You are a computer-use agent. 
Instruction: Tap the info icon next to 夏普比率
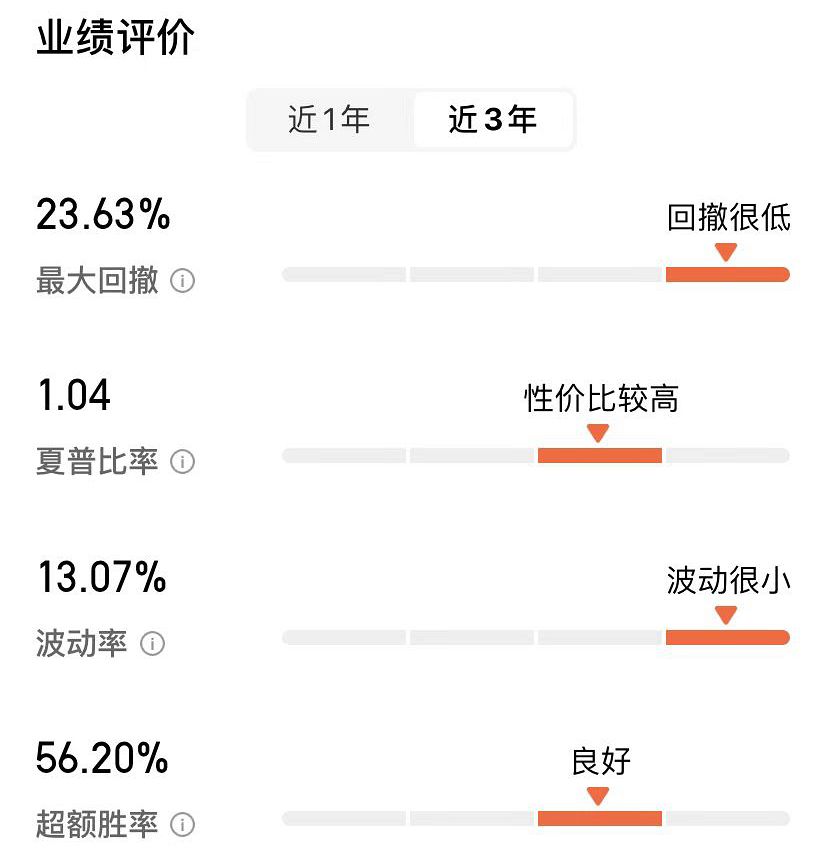[182, 462]
